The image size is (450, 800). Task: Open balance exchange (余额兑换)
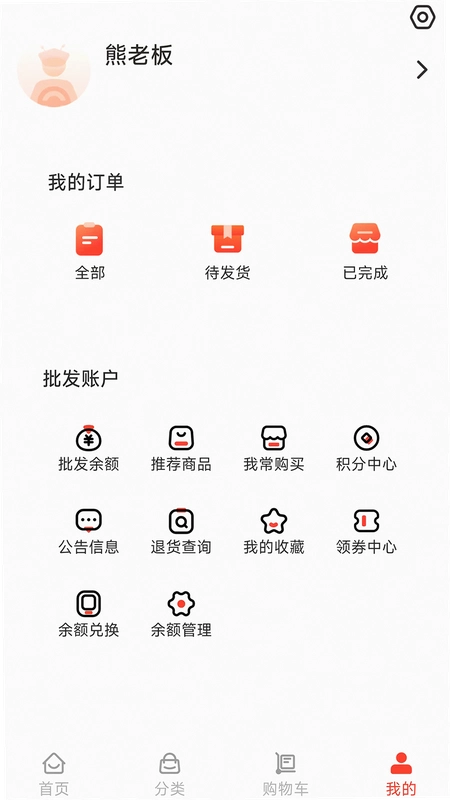click(89, 615)
